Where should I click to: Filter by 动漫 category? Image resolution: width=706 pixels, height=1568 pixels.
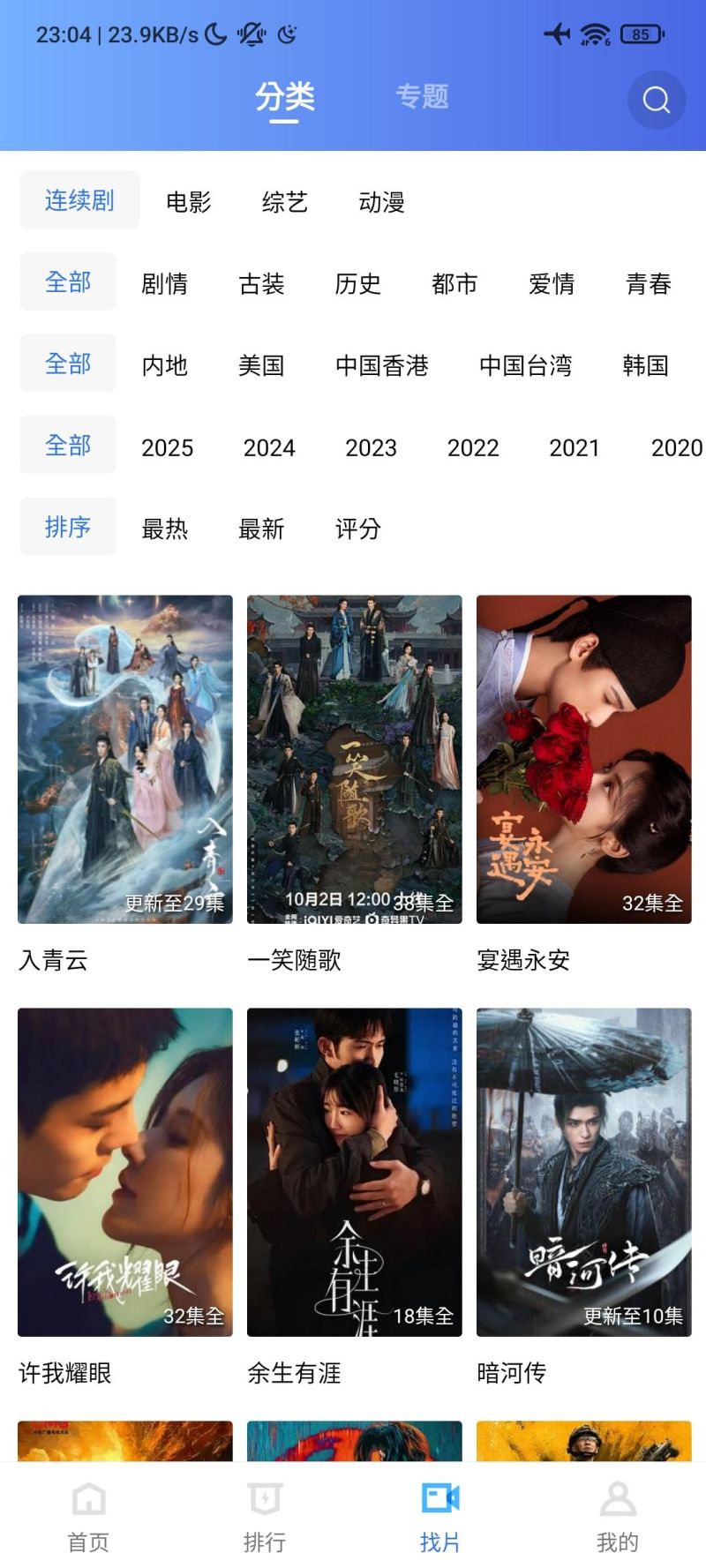point(381,202)
